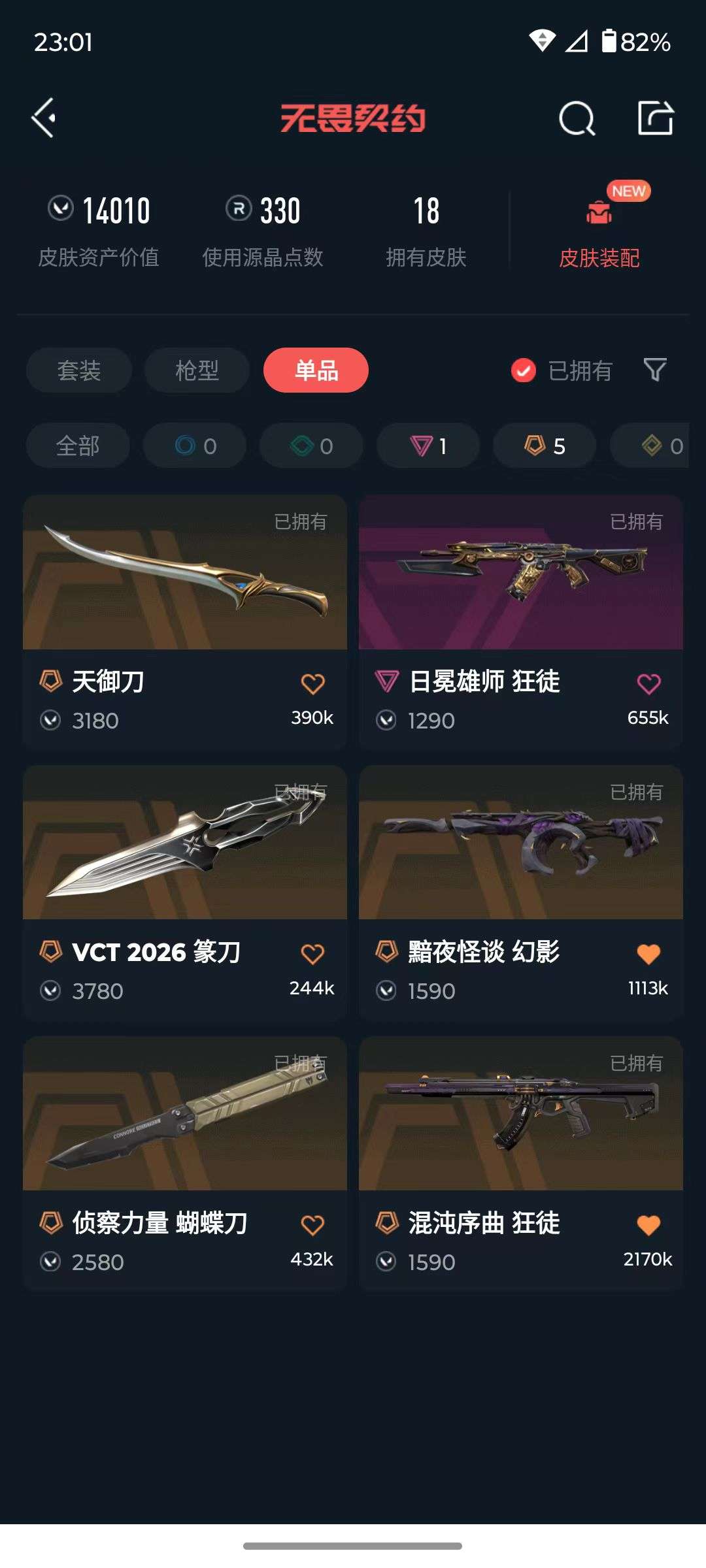Select the pink rarity filter showing 1
706x1568 pixels.
click(428, 446)
